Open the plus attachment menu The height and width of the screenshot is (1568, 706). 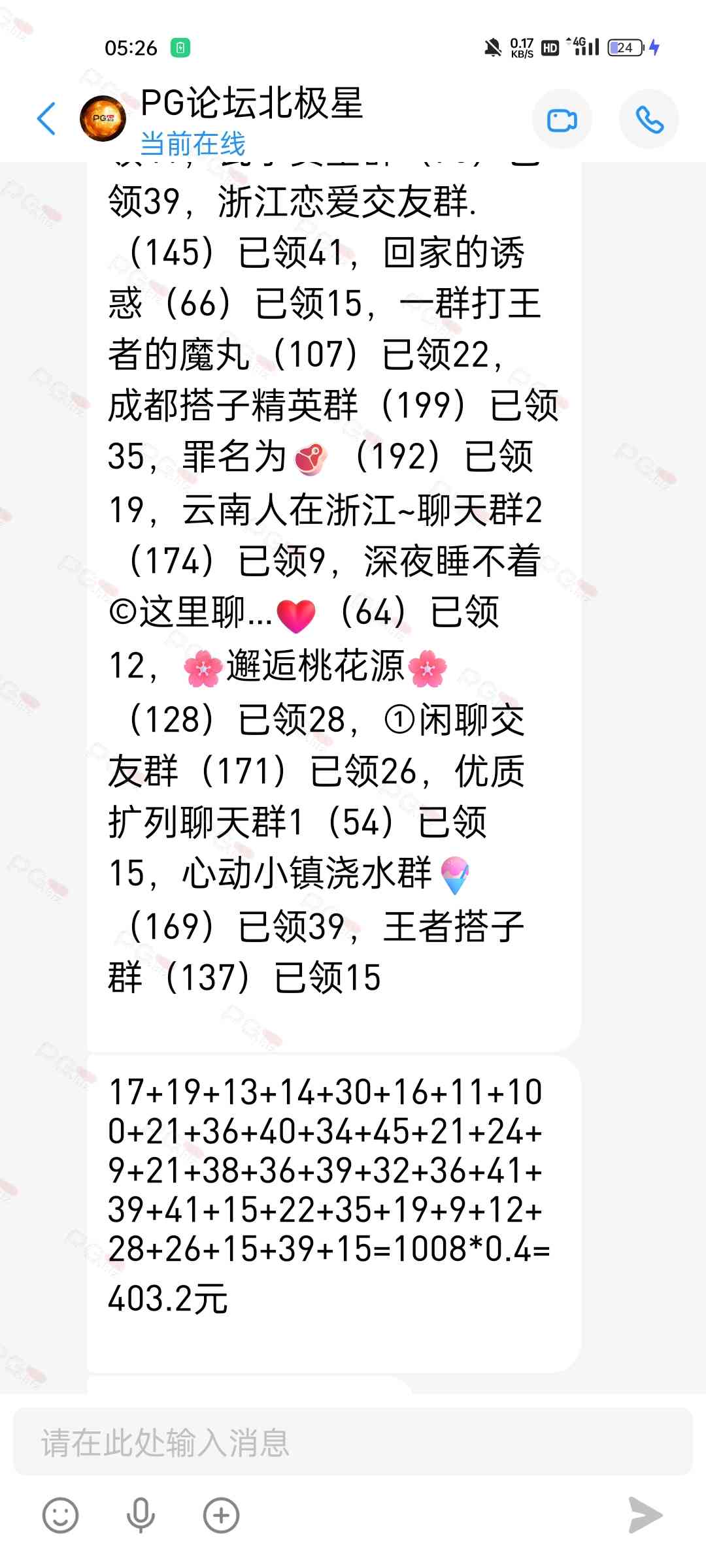pyautogui.click(x=221, y=1515)
